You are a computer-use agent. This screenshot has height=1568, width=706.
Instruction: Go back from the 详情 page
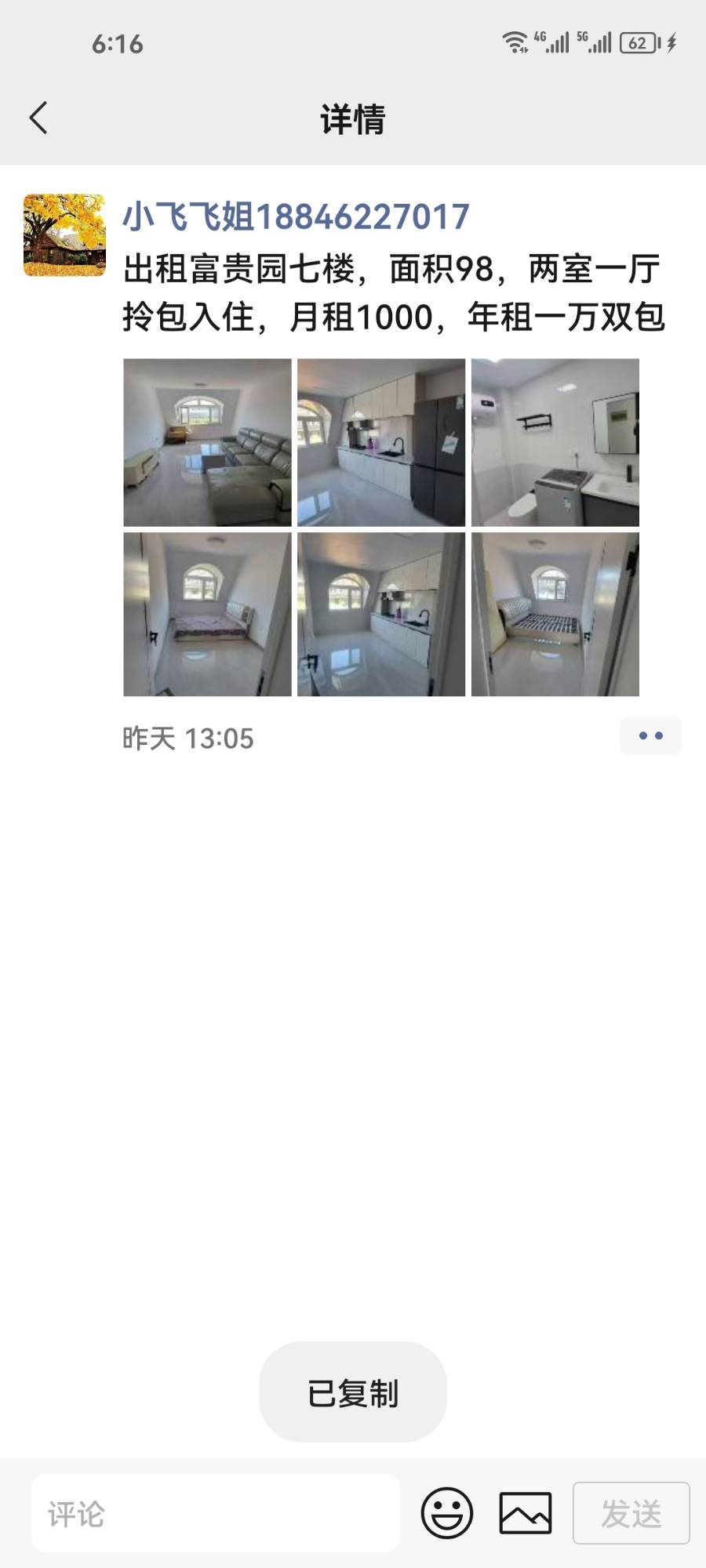point(38,118)
